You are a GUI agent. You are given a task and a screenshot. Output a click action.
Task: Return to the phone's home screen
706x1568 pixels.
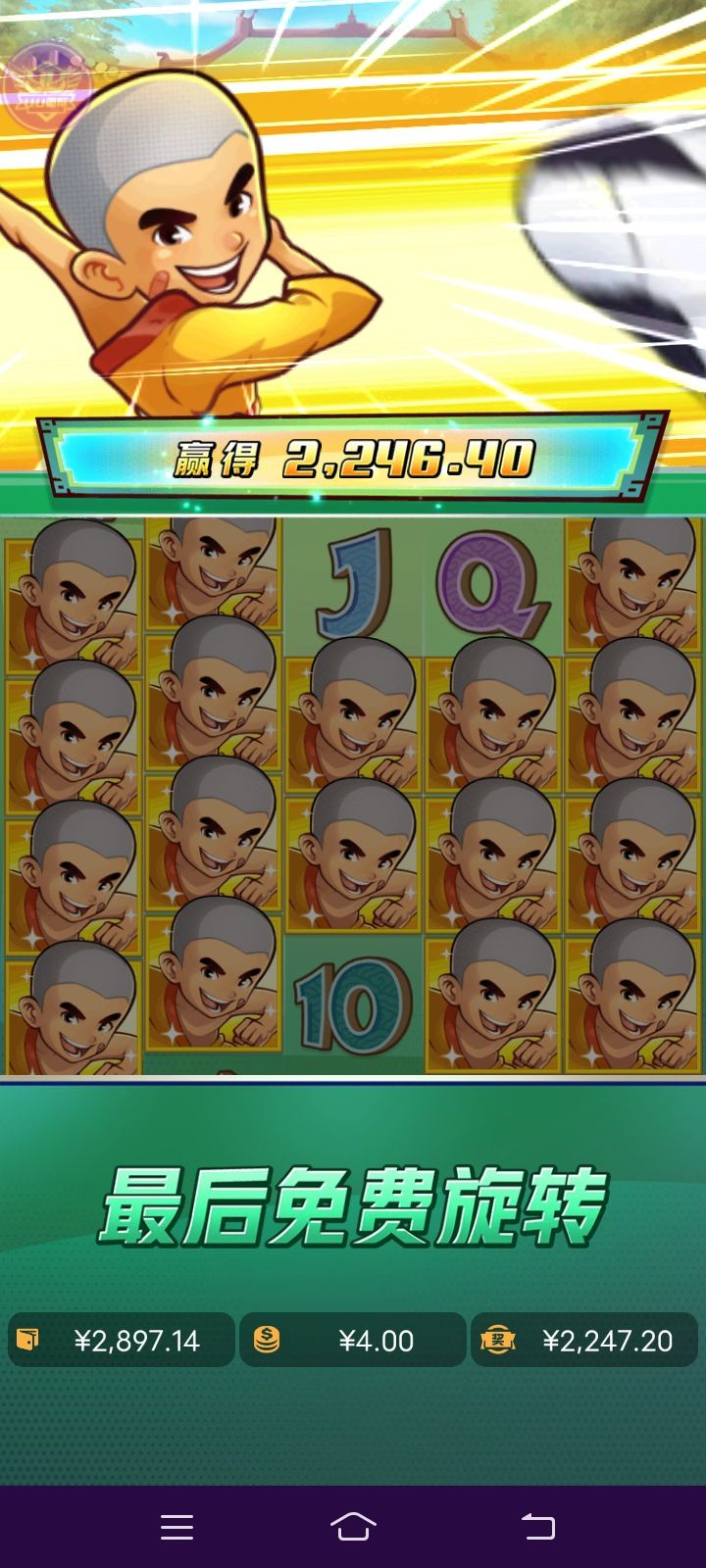click(353, 1526)
